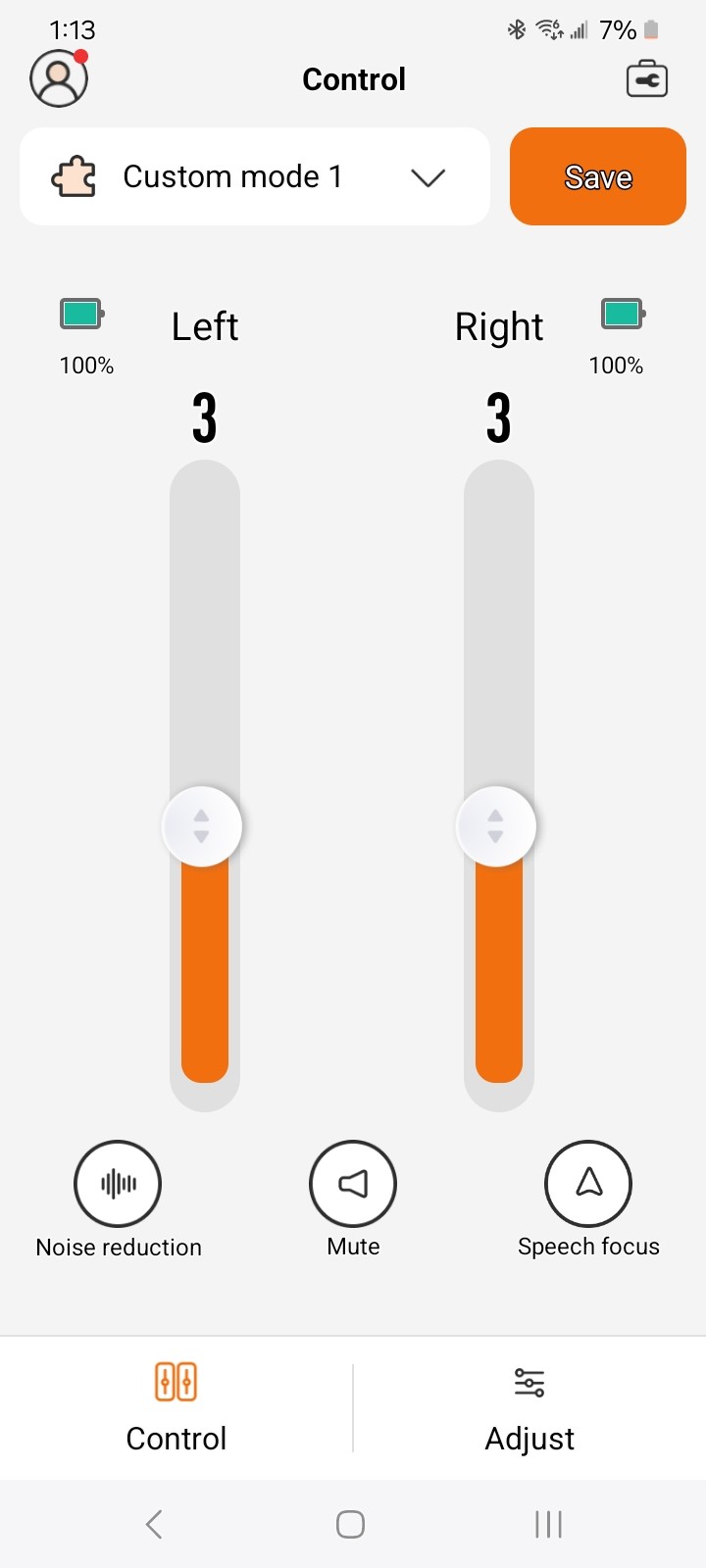
Task: Go to the home screen
Action: (350, 1524)
